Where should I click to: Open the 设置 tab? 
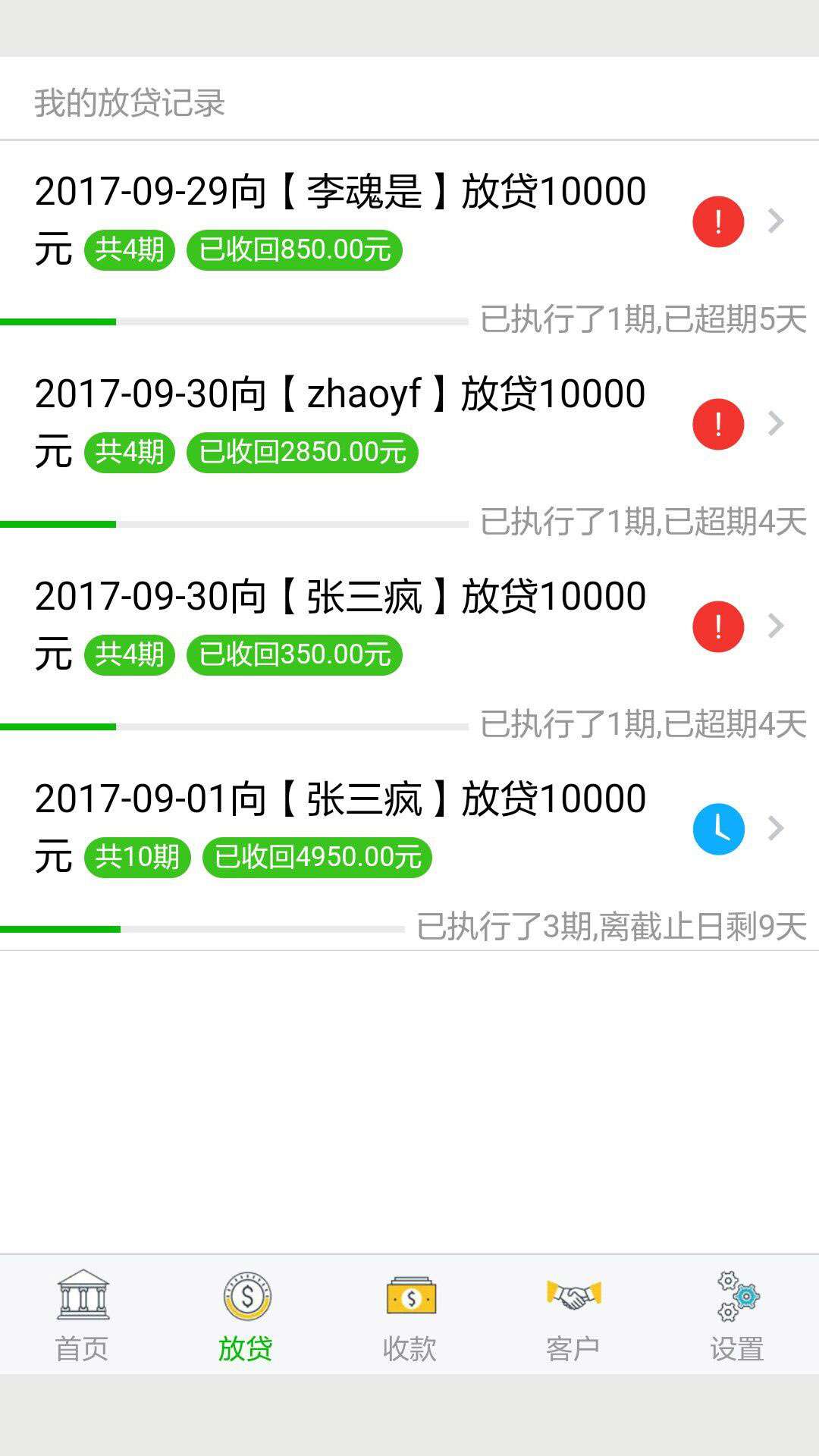(x=737, y=1315)
